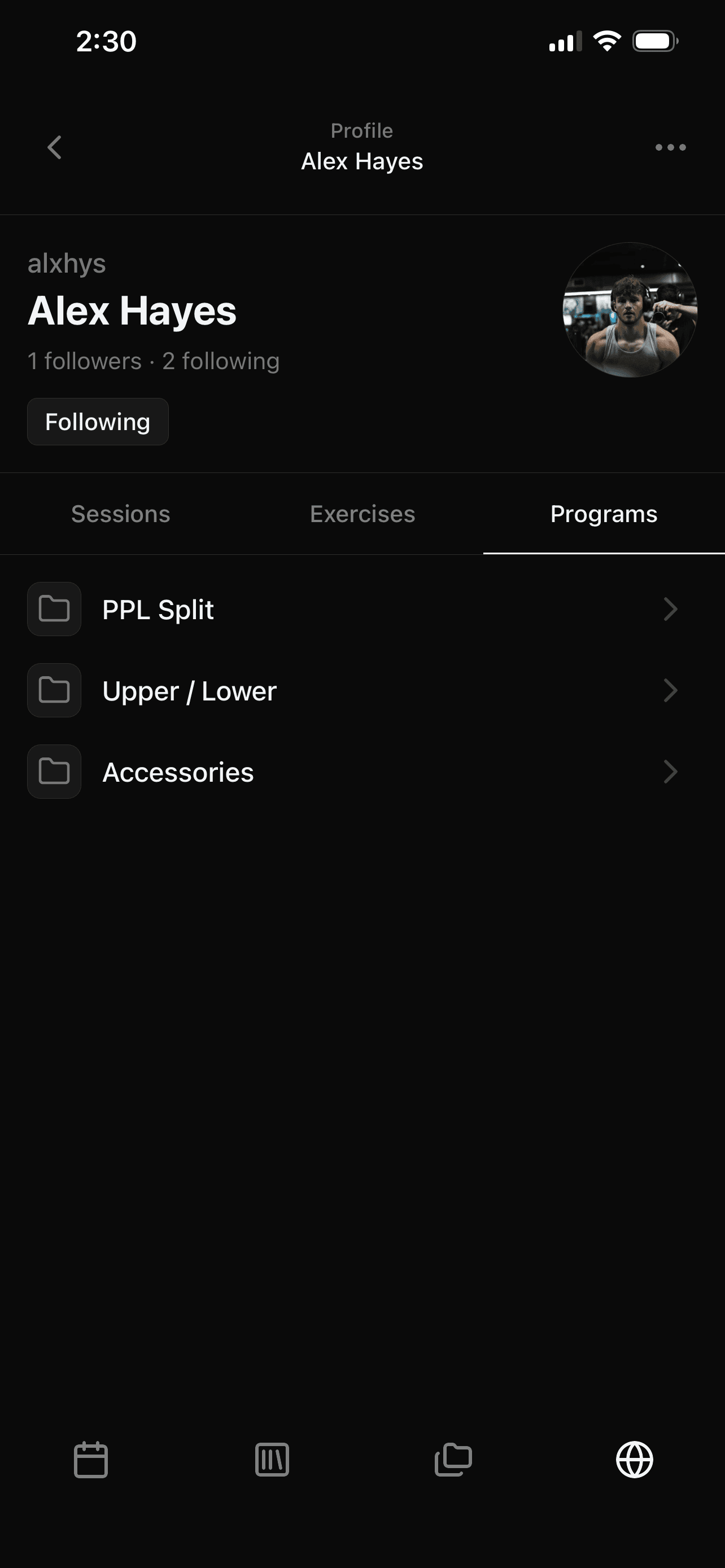View Alex Hayes's profile photo

(630, 310)
